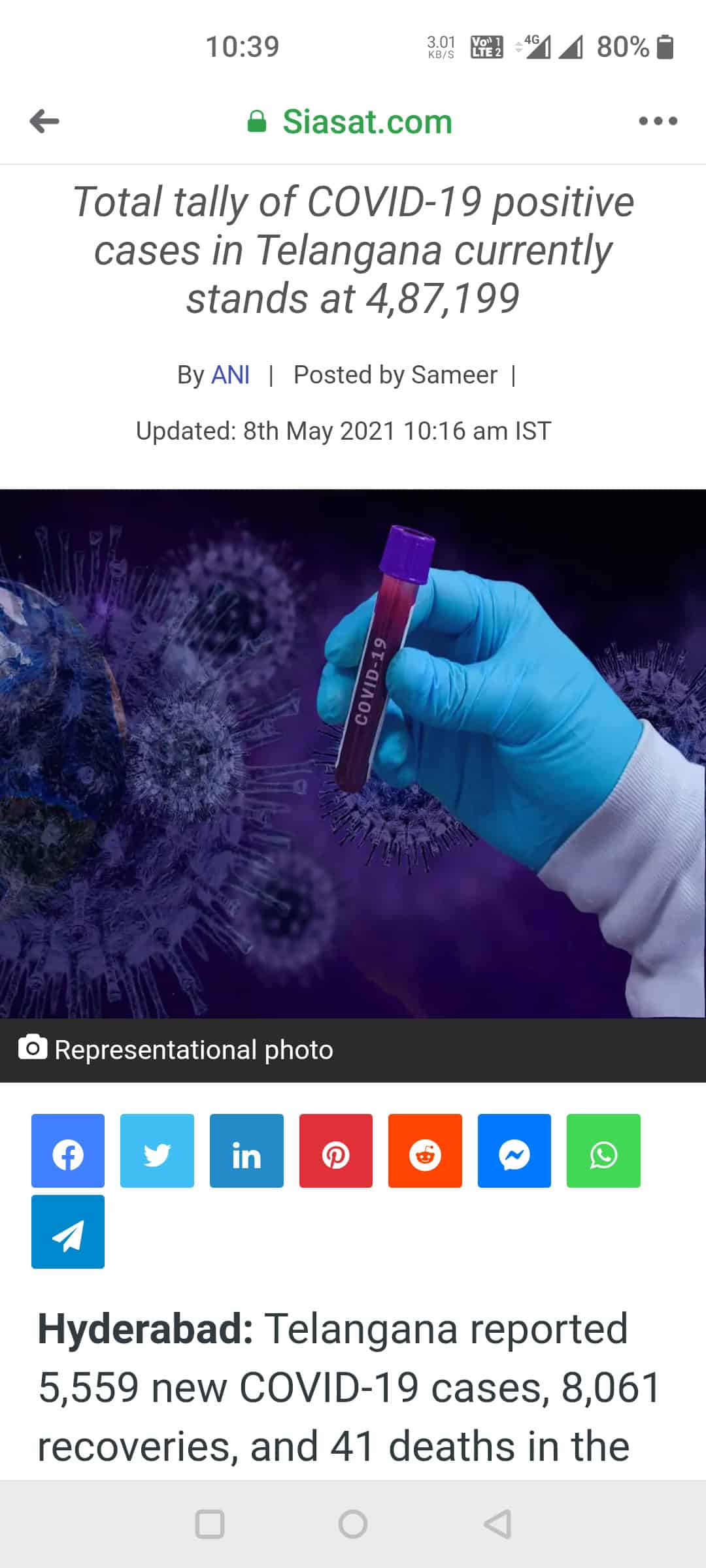Share article on Facebook
The width and height of the screenshot is (706, 1568).
[68, 1151]
